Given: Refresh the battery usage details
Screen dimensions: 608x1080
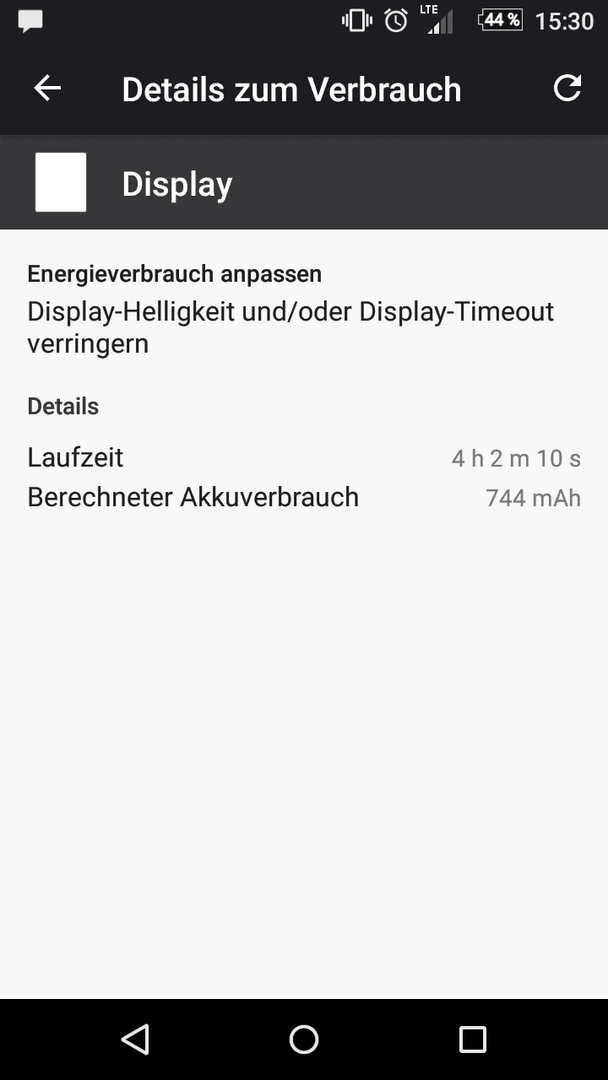Looking at the screenshot, I should pos(567,88).
